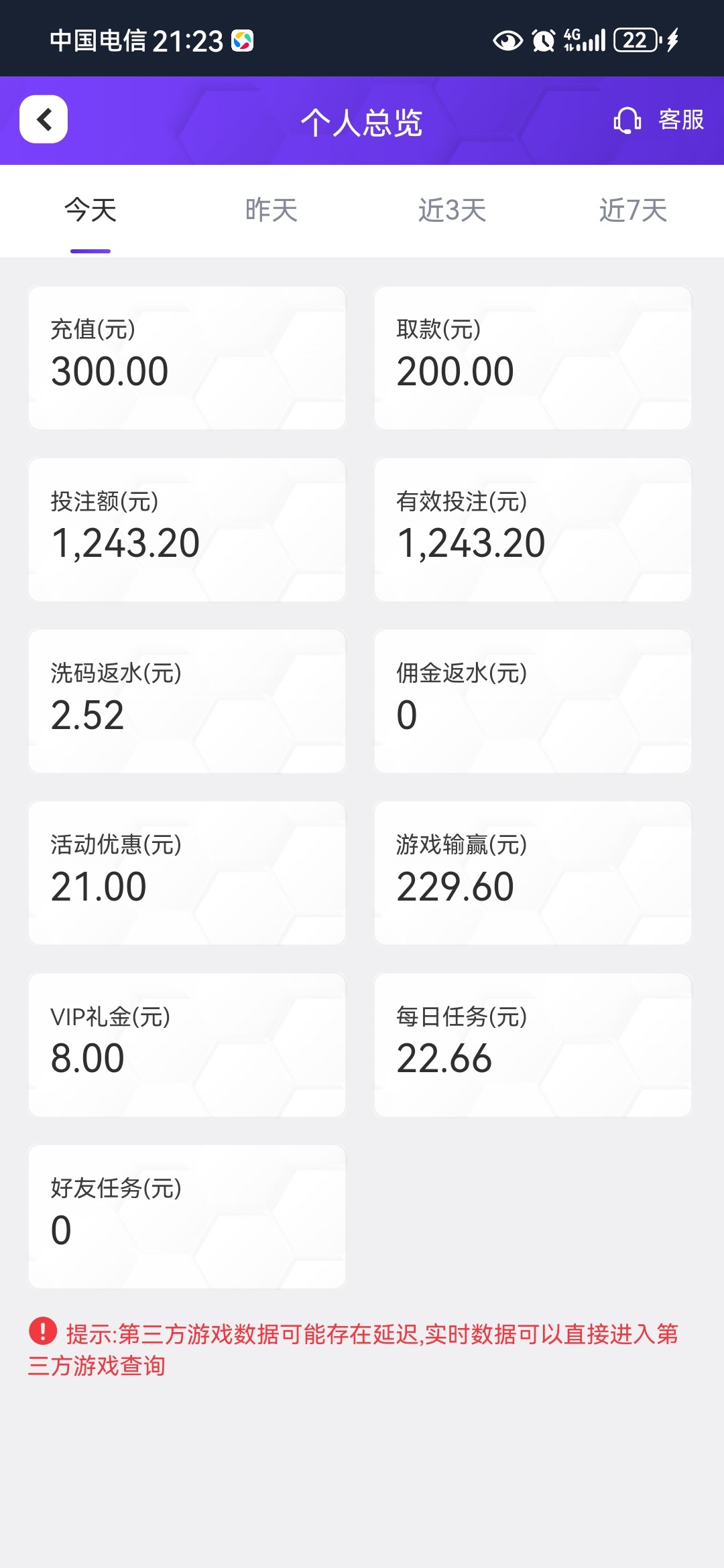The image size is (724, 1568).
Task: Show stats for 近7天
Action: (633, 210)
